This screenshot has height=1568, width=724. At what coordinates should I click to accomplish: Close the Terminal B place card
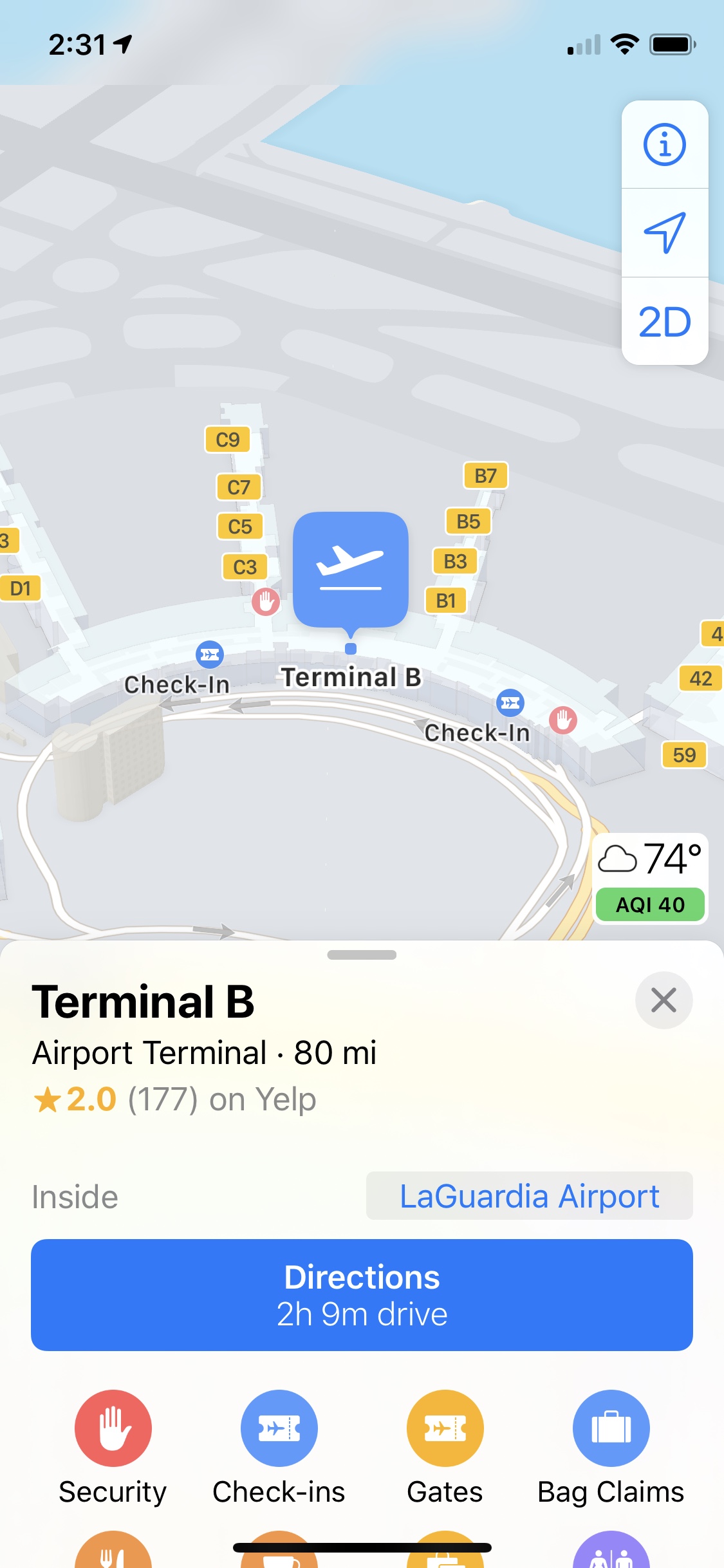coord(664,1000)
